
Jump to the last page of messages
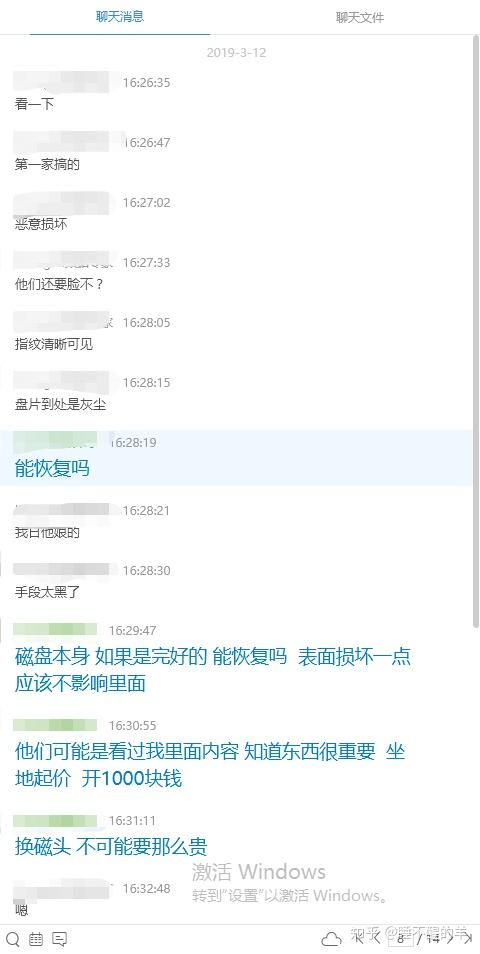467,939
